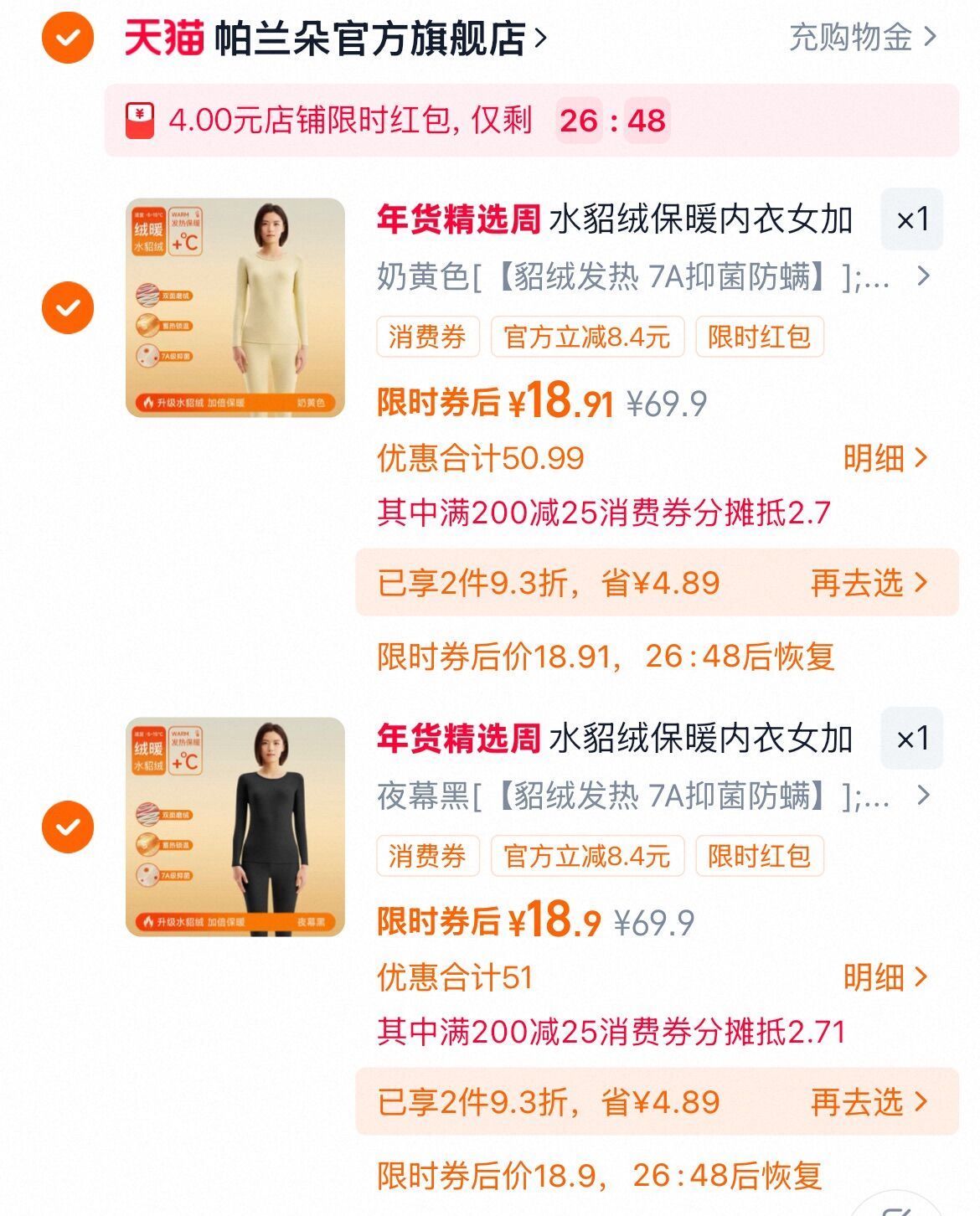Deselect the 奶黄色 thermal underwear item
The image size is (980, 1216).
point(68,308)
